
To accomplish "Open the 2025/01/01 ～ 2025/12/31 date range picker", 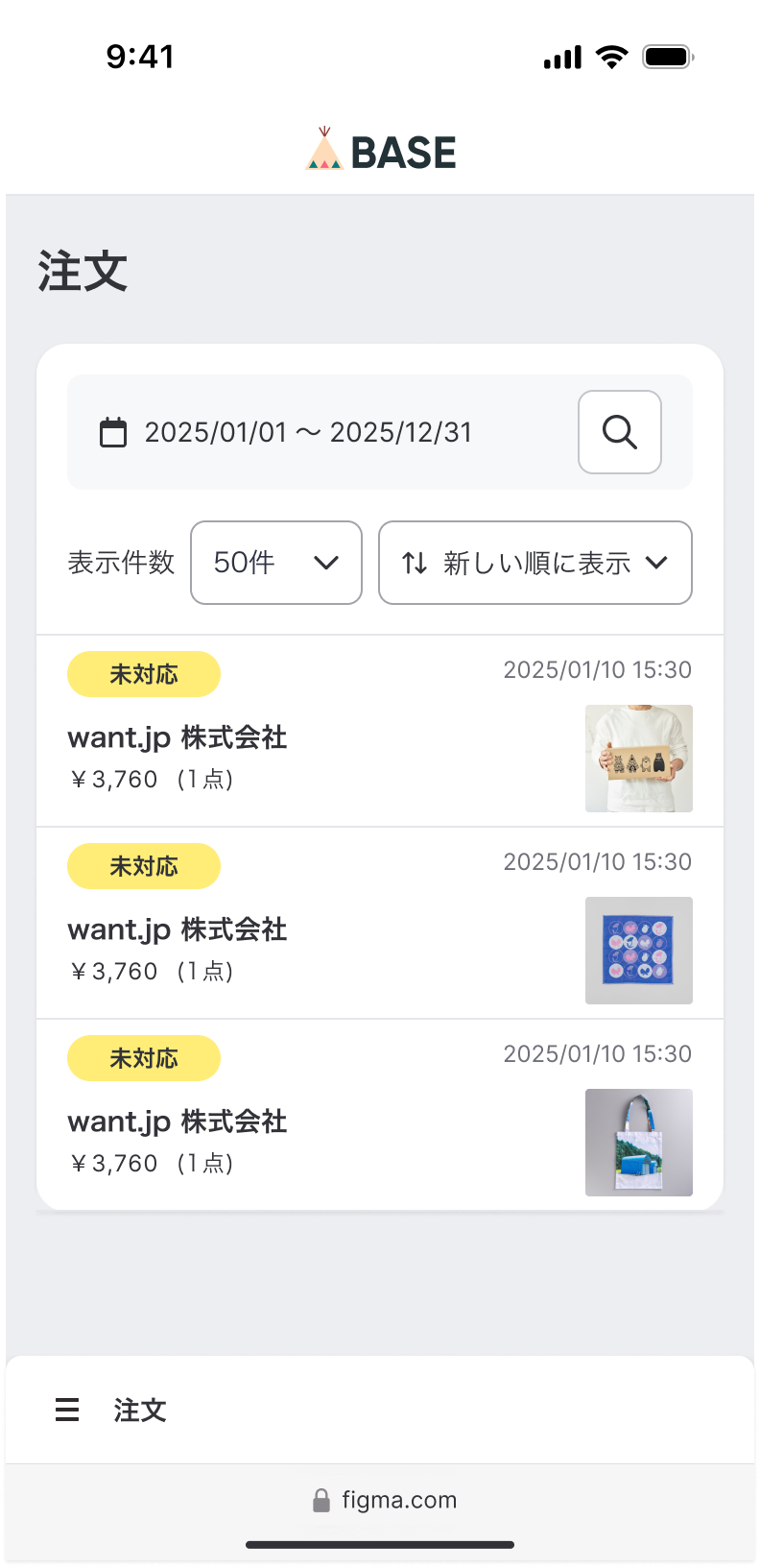I will click(307, 432).
